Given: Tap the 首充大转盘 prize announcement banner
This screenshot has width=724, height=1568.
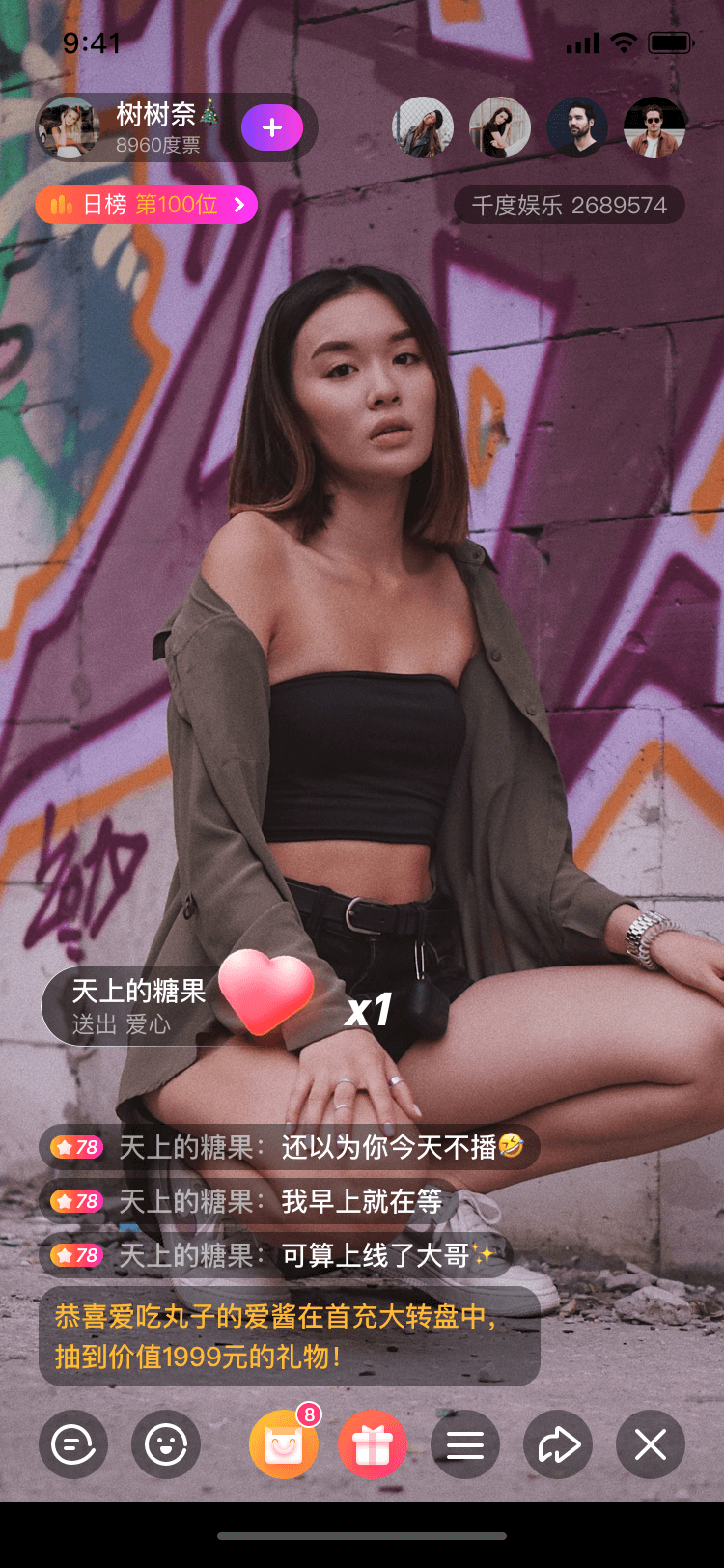Looking at the screenshot, I should coord(289,1336).
